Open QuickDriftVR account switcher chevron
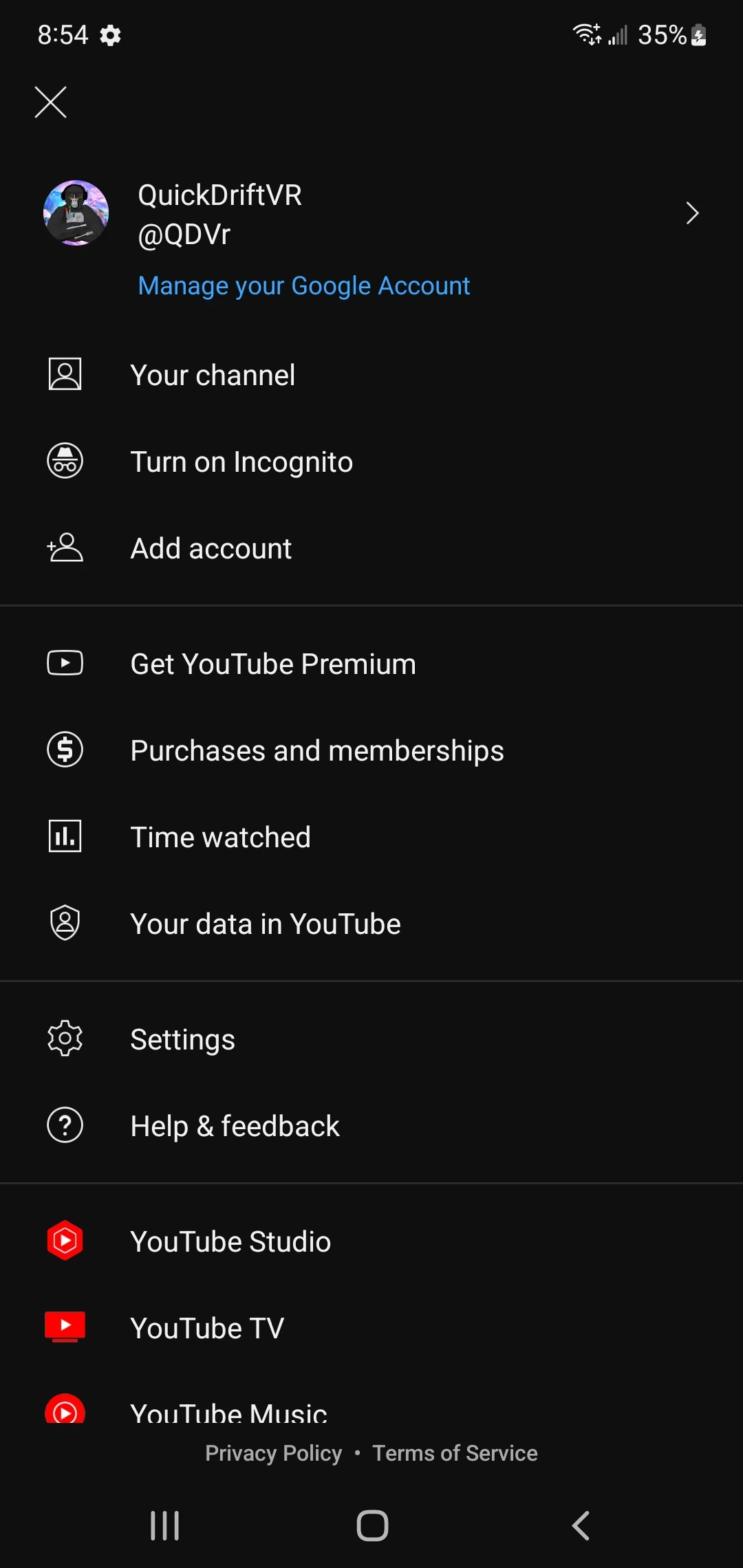 tap(692, 213)
